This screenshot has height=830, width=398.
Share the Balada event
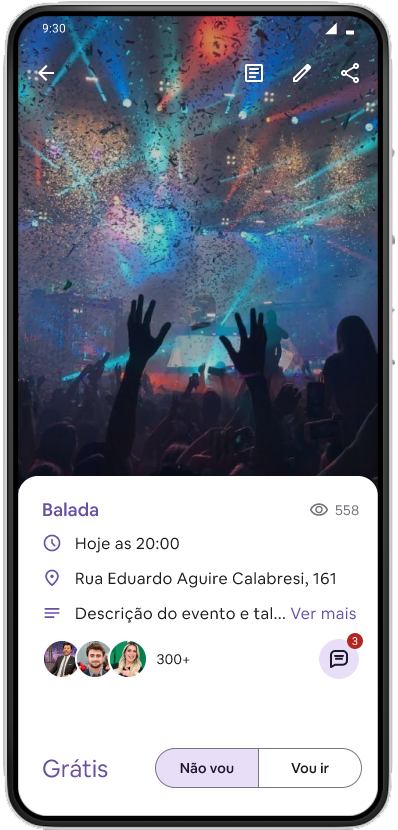click(x=350, y=73)
